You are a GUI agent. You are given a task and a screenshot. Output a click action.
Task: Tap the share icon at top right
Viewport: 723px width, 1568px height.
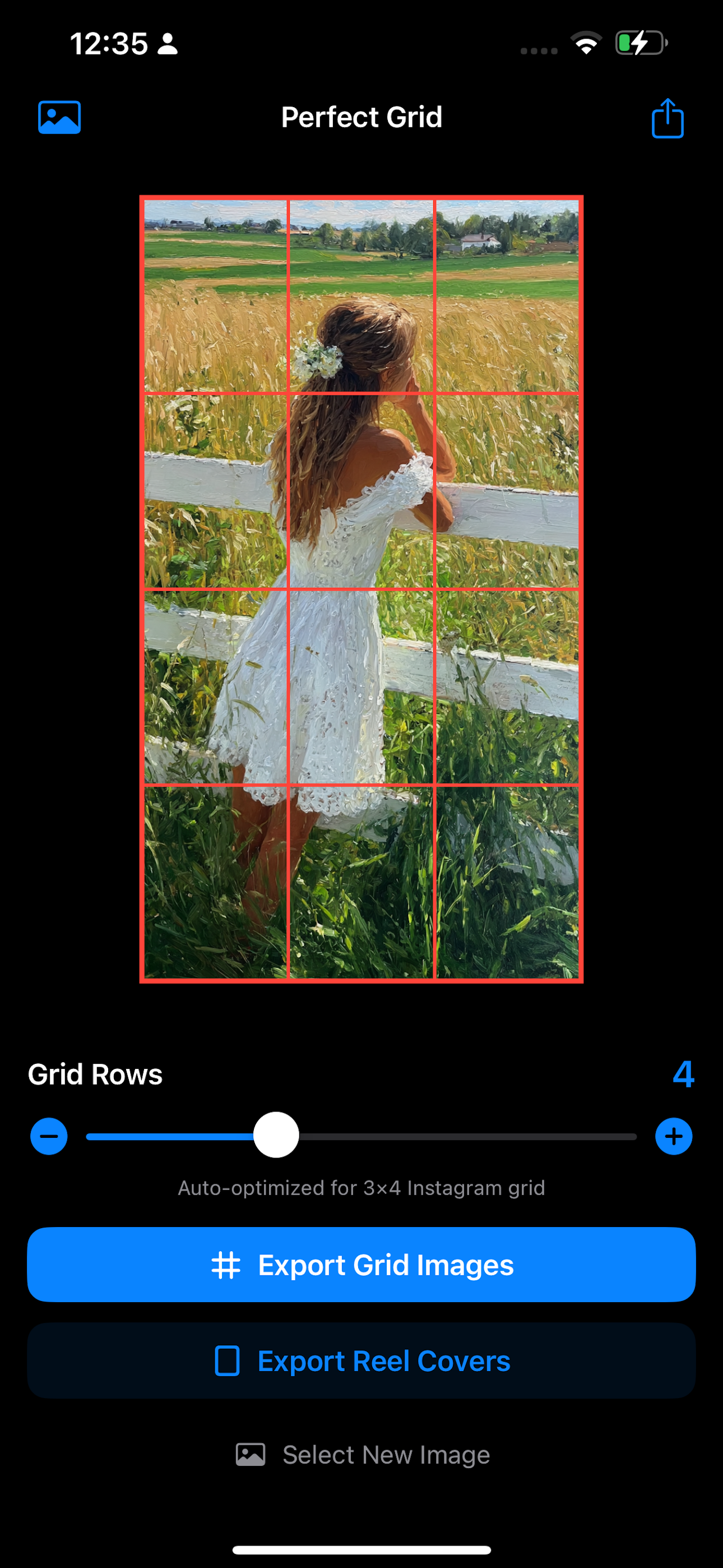[x=667, y=118]
